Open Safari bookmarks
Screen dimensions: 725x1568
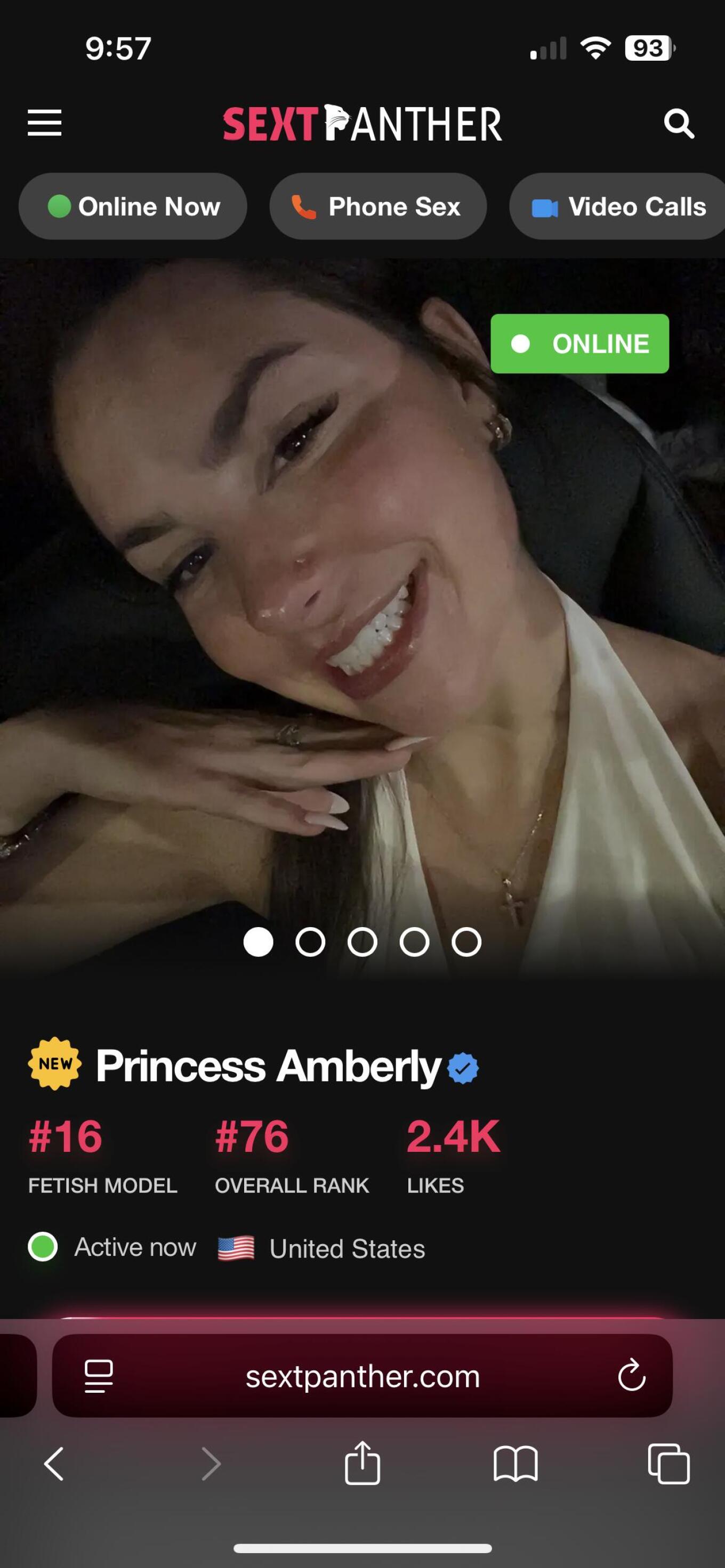click(x=515, y=1464)
